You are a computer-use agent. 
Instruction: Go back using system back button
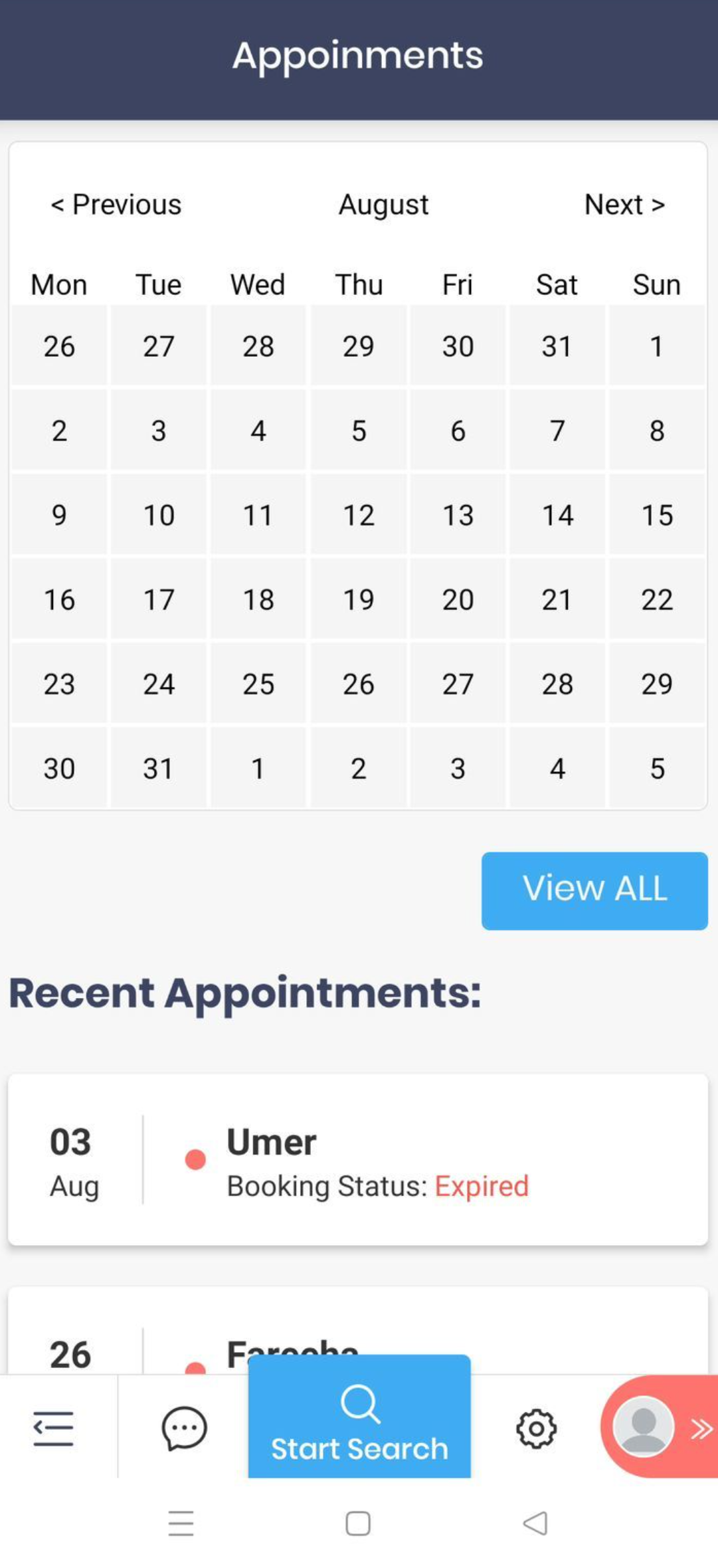tap(535, 1523)
